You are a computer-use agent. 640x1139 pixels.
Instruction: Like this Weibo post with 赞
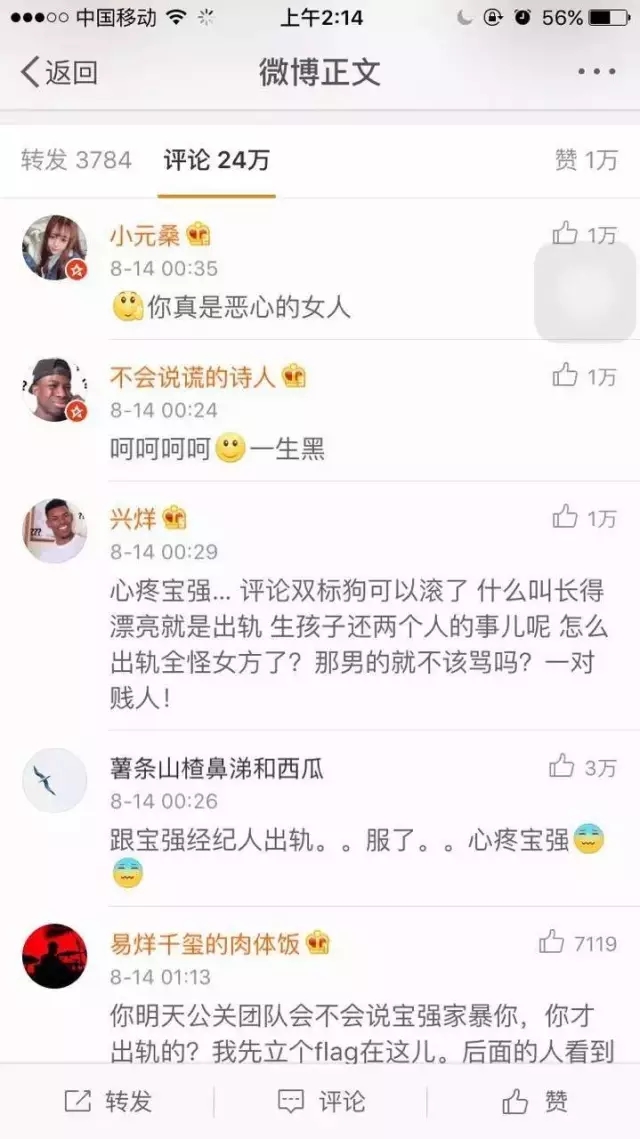(535, 1101)
